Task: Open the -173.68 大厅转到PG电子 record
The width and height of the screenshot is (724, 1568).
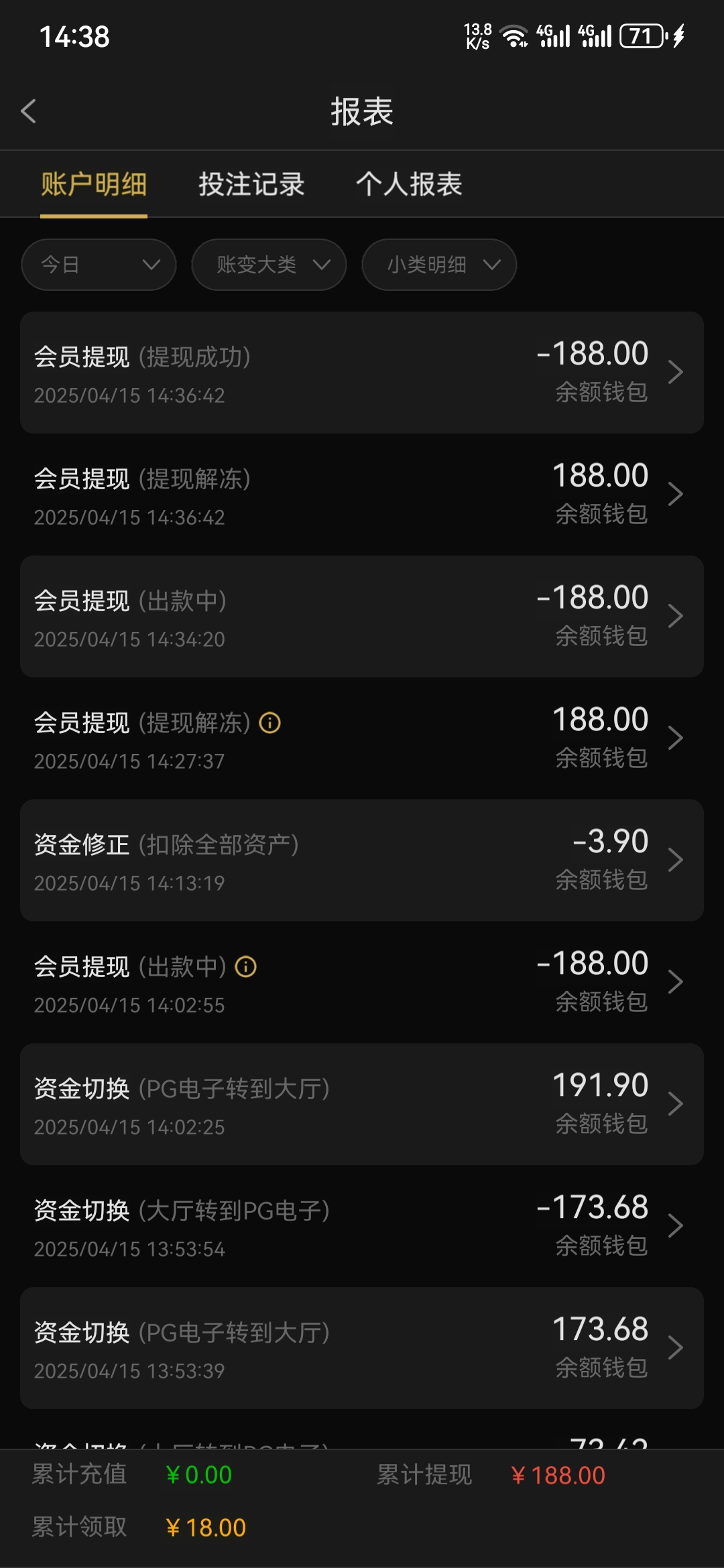Action: (362, 1226)
